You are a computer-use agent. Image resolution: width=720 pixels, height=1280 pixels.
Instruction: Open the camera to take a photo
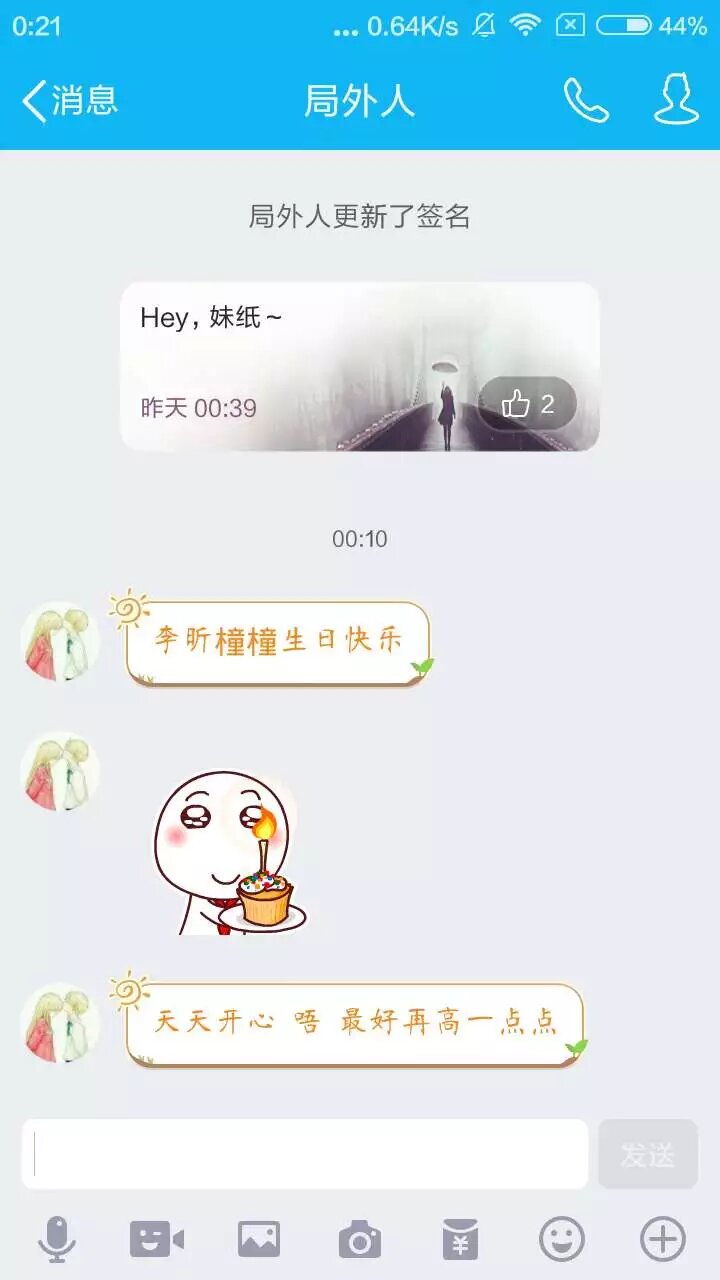(360, 1240)
